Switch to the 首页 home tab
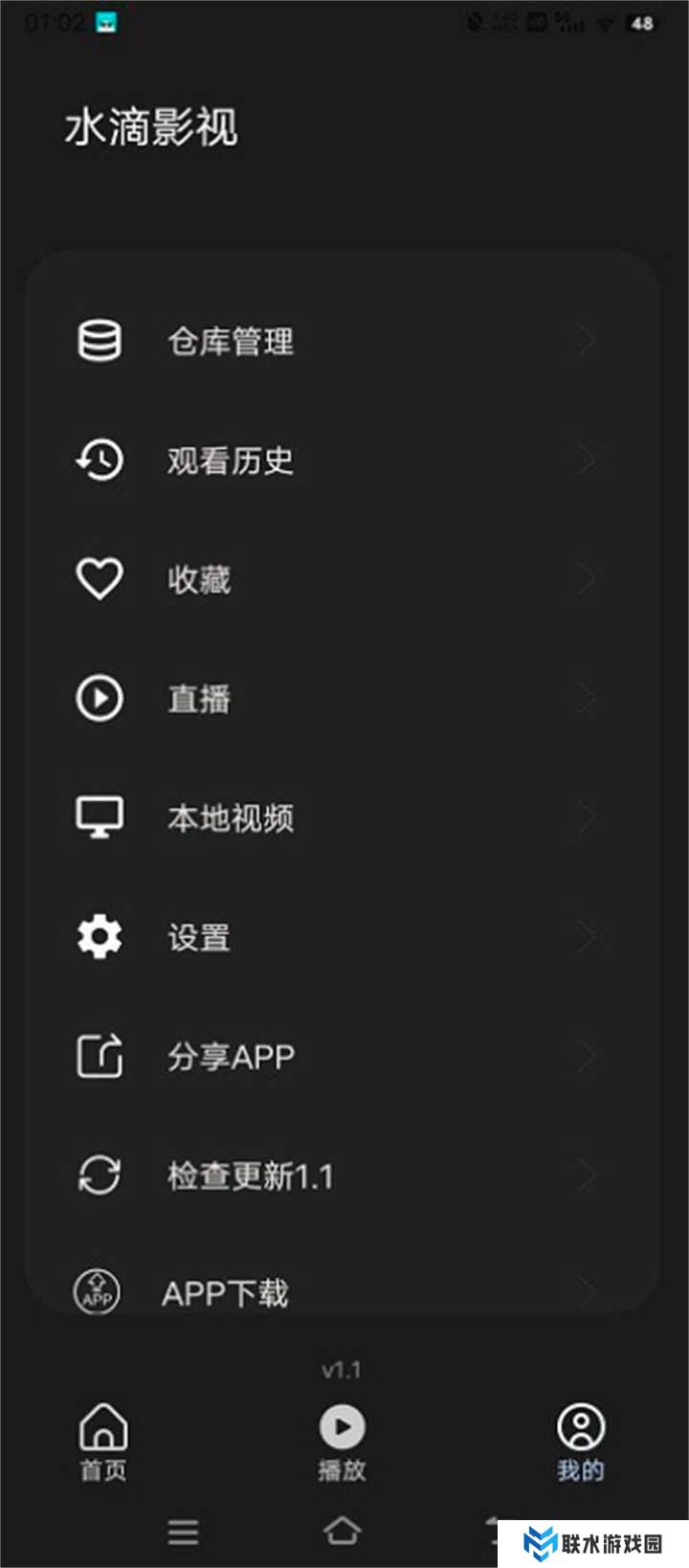 point(103,1443)
